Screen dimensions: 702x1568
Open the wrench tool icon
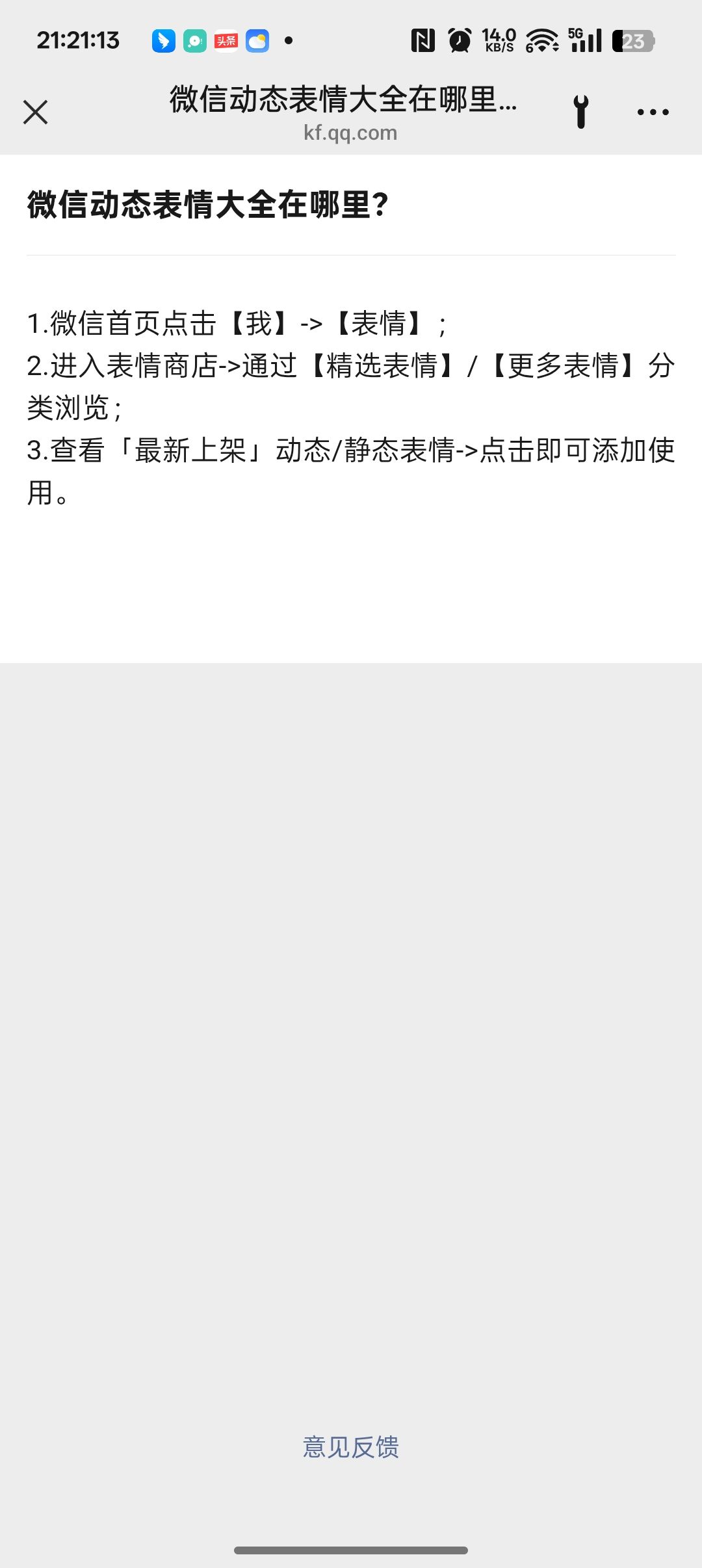point(581,111)
